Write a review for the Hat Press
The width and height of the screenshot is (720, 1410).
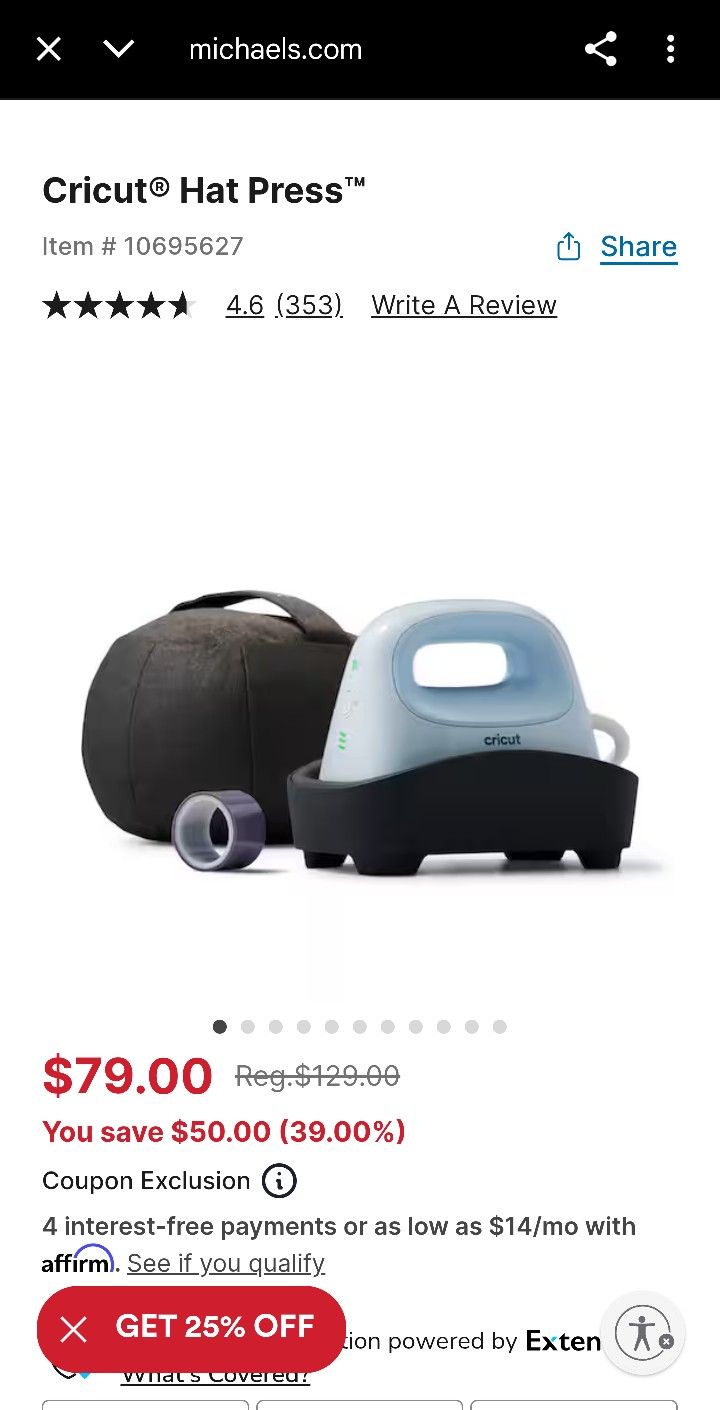point(463,305)
